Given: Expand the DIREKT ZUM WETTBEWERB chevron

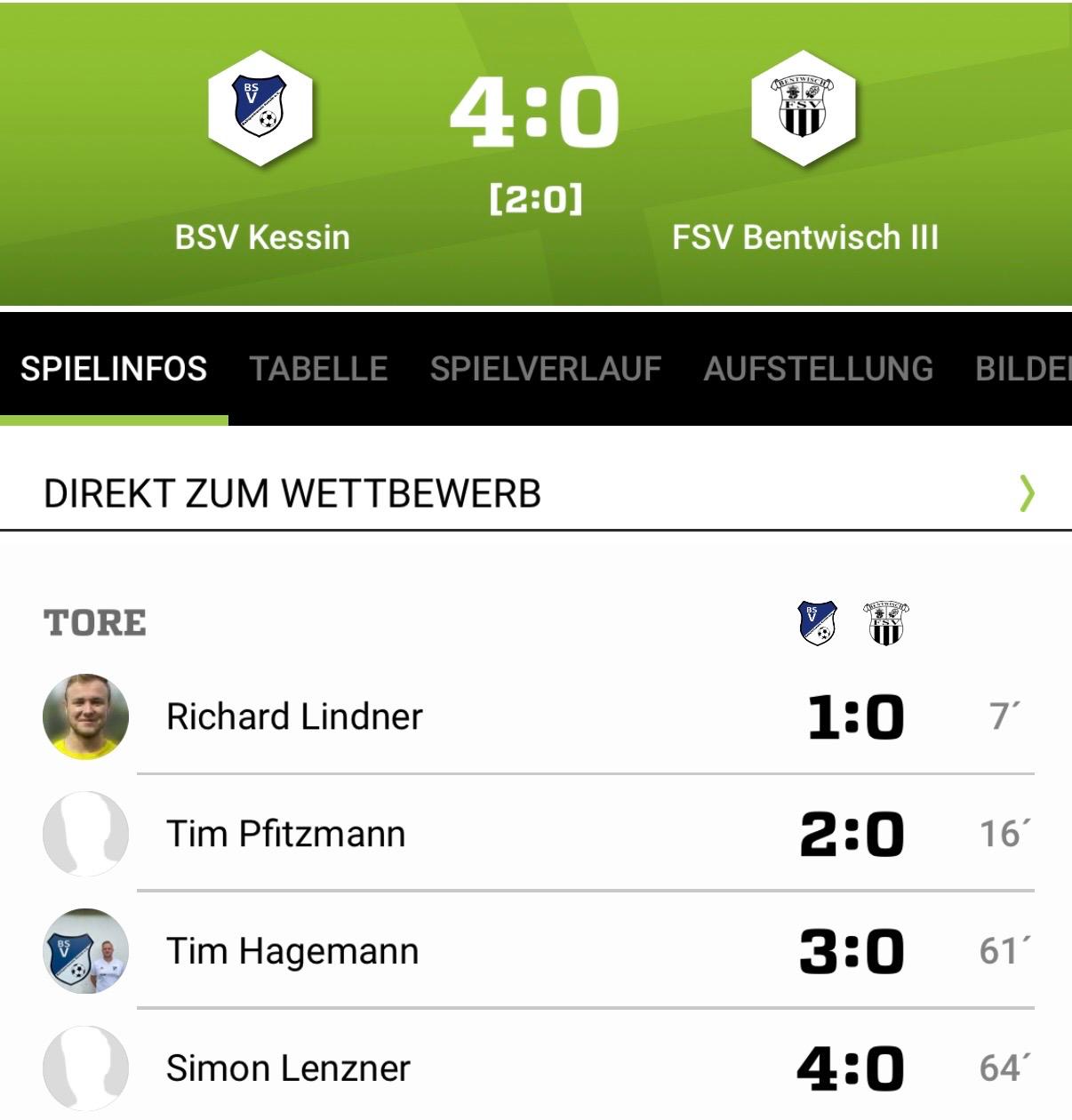Looking at the screenshot, I should [x=1028, y=492].
